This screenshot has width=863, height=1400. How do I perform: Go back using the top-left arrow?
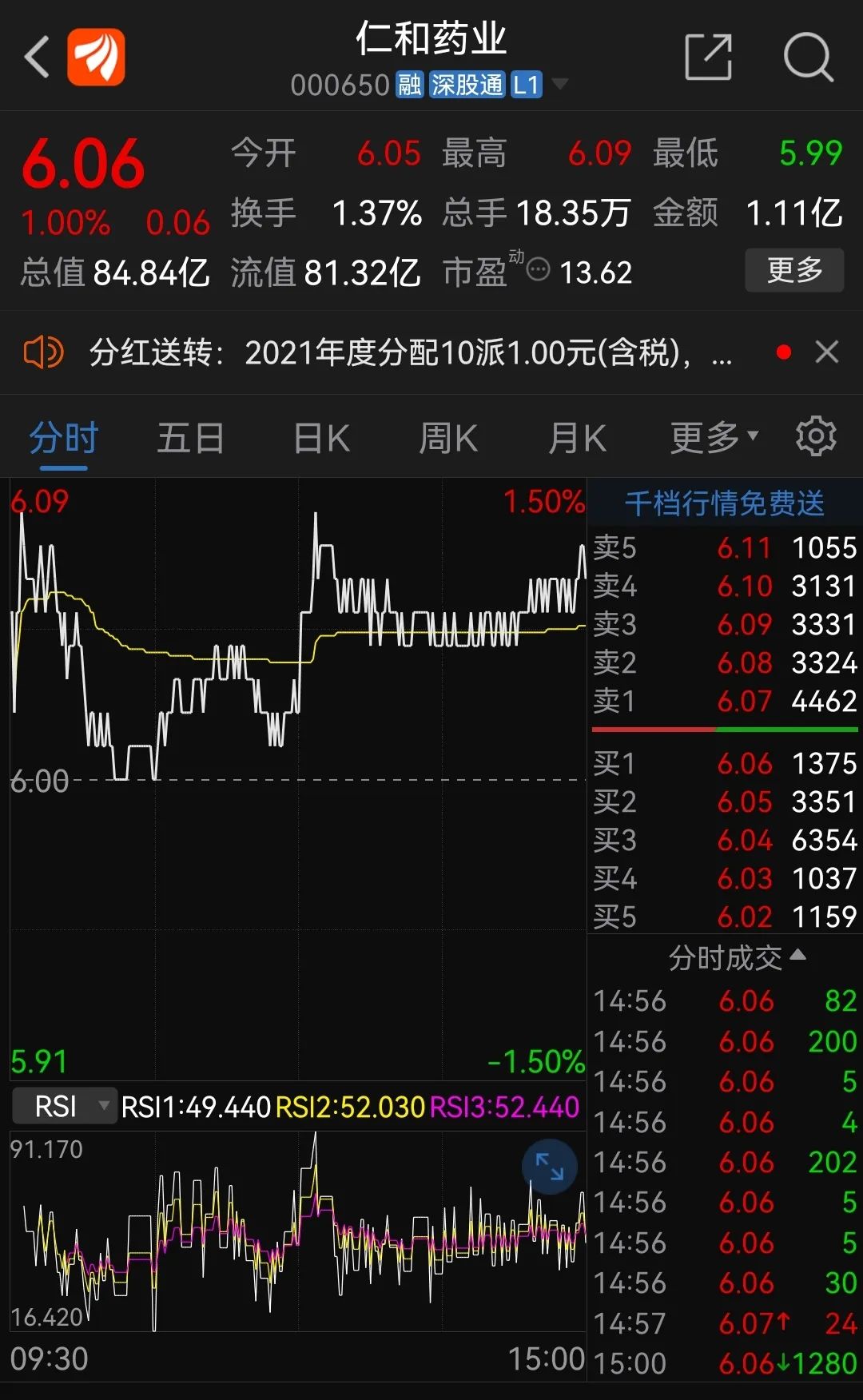click(x=37, y=58)
